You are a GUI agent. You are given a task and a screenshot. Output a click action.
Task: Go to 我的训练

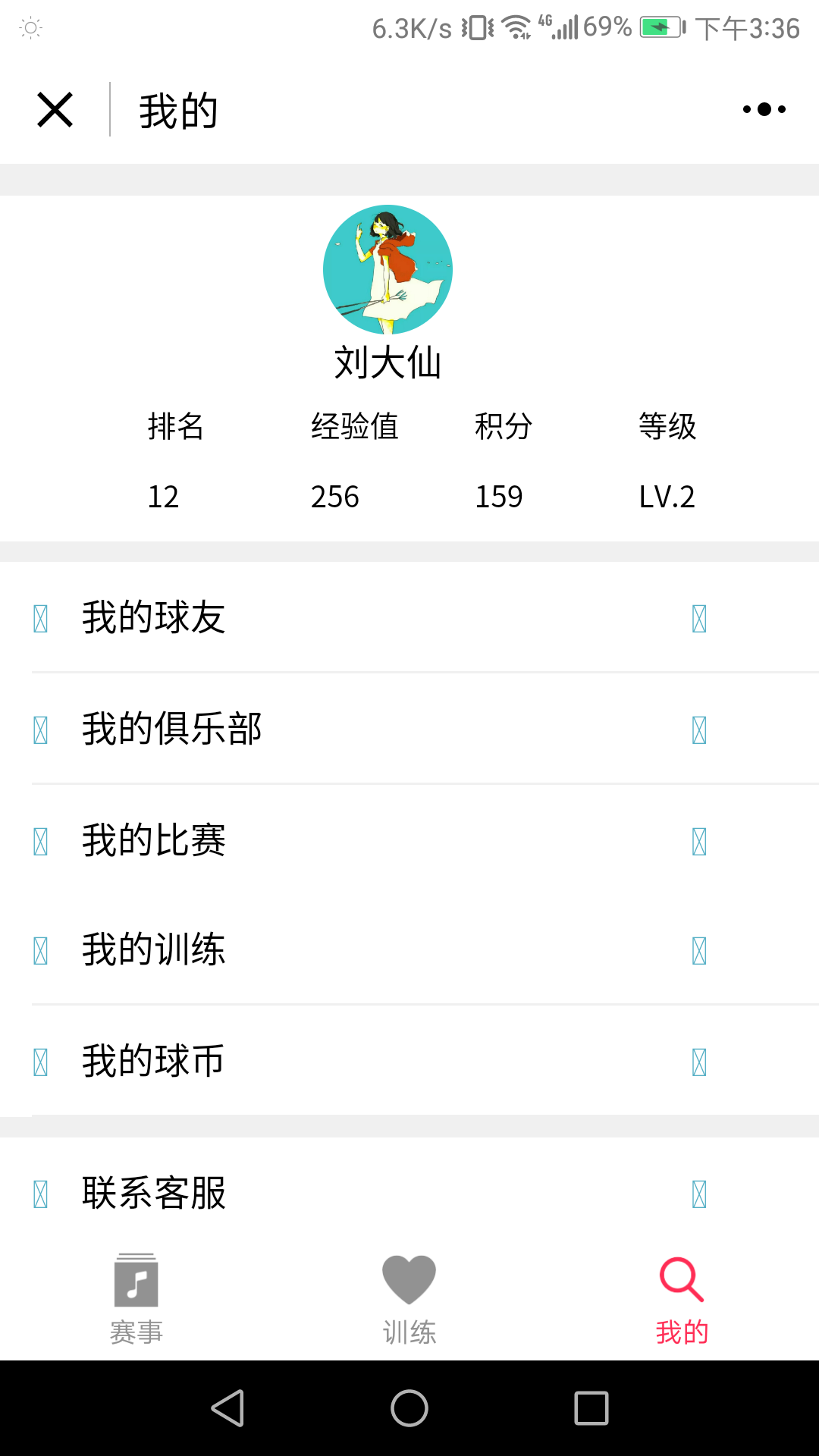[x=409, y=949]
